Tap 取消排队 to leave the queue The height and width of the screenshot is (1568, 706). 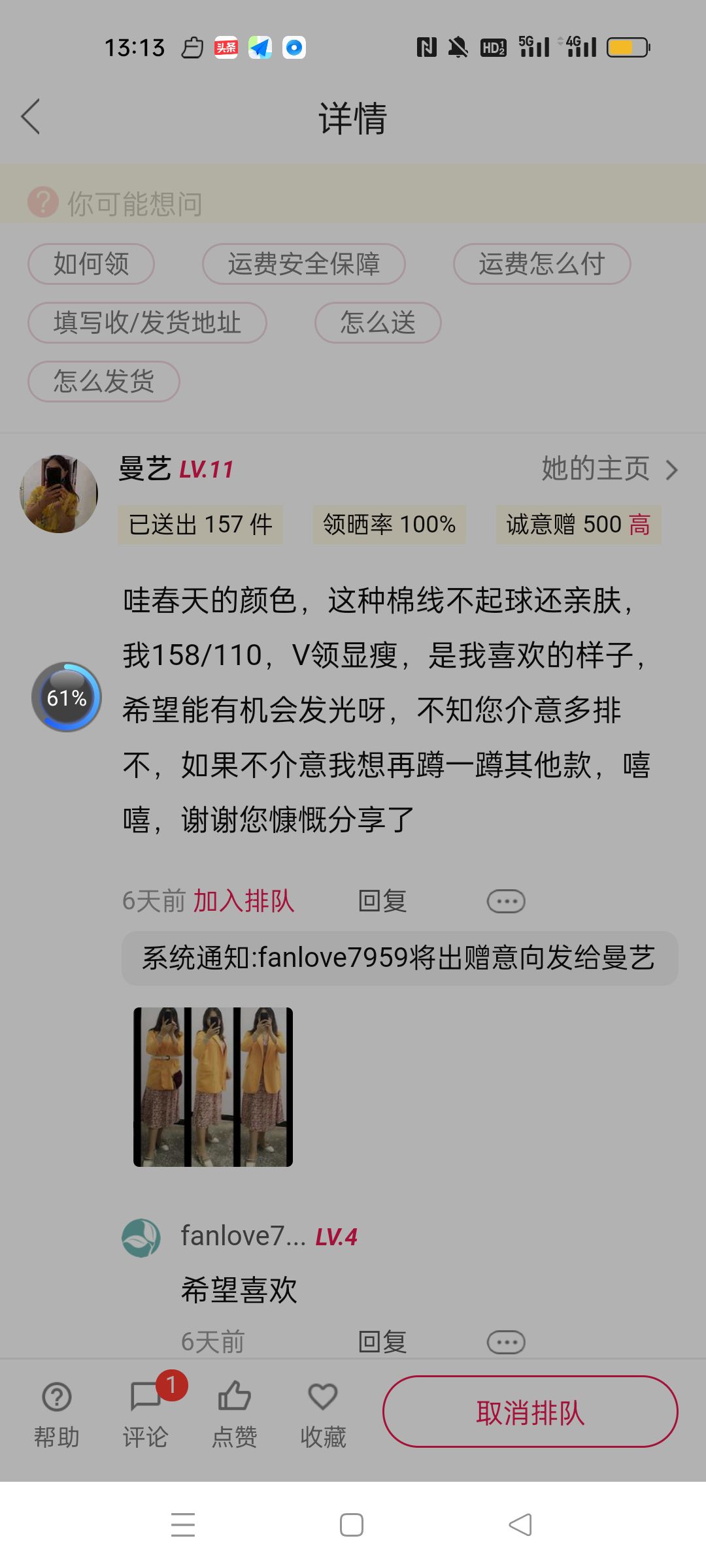(530, 1411)
